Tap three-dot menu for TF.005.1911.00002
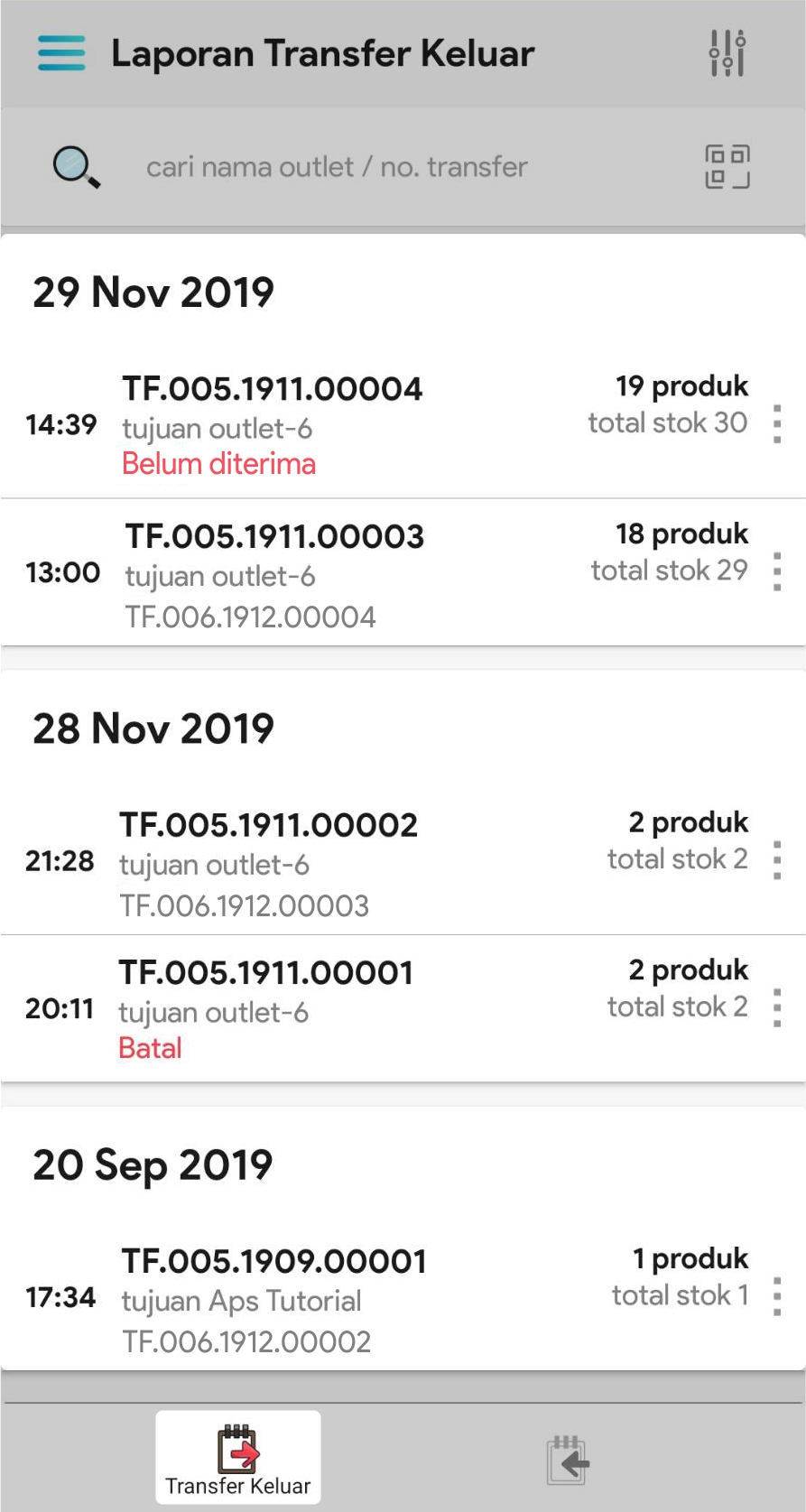This screenshot has width=806, height=1512. point(777,861)
